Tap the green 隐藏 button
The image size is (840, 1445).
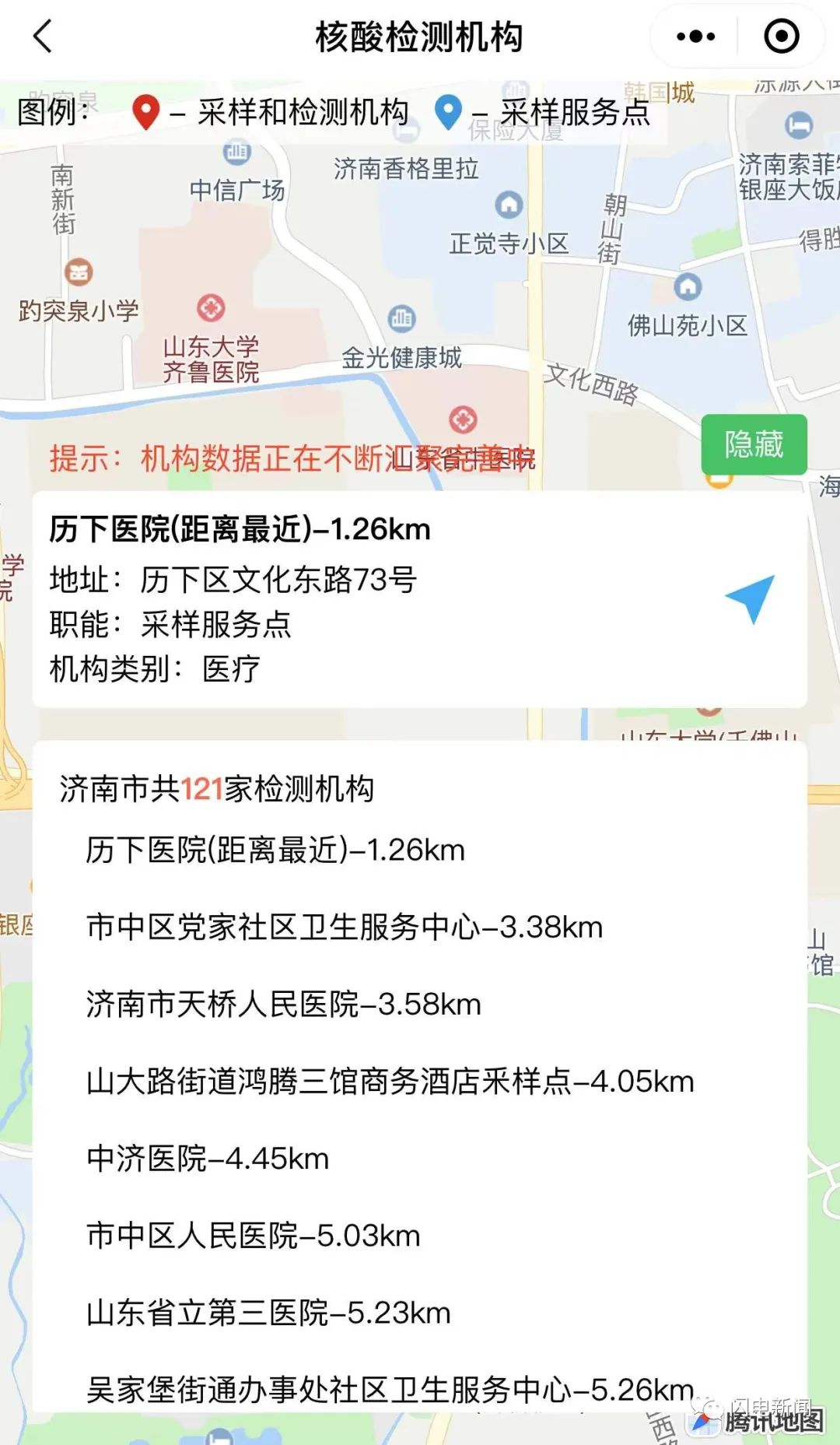[x=753, y=444]
